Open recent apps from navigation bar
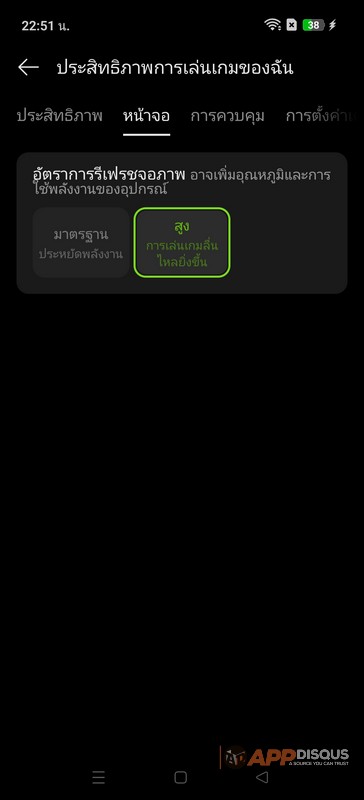Viewport: 364px width, 800px height. [x=99, y=777]
